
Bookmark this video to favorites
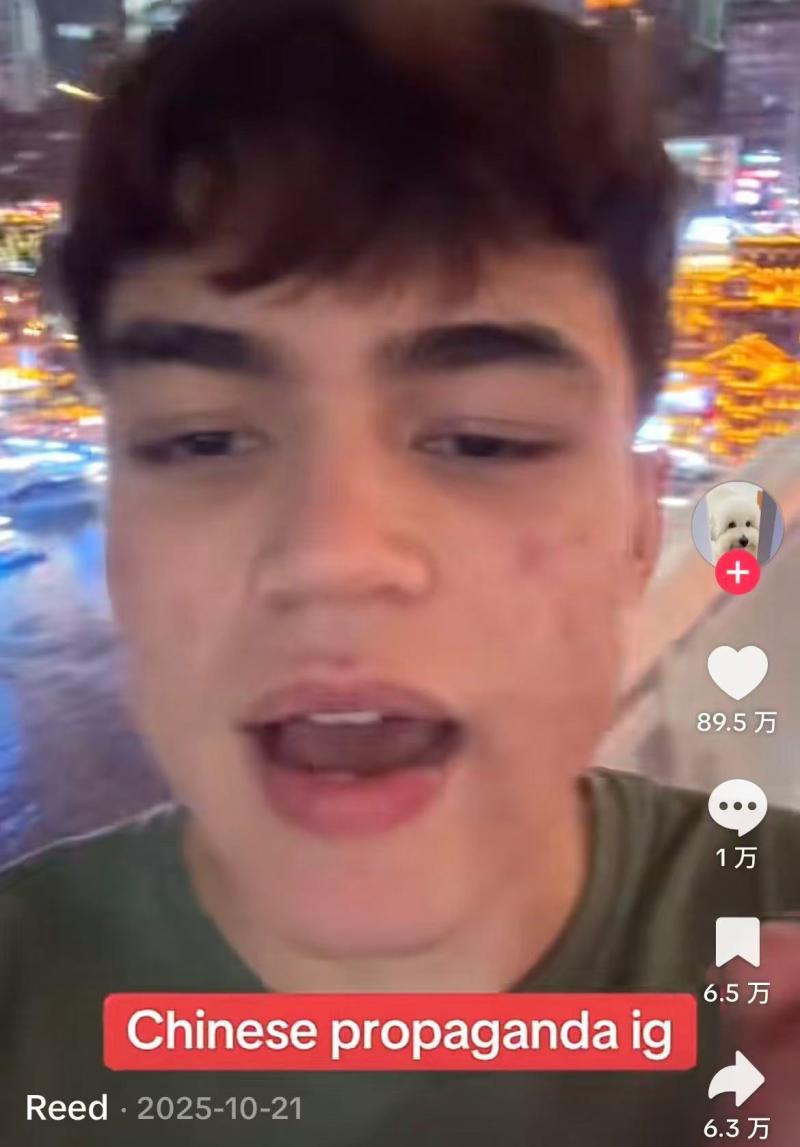[x=738, y=943]
